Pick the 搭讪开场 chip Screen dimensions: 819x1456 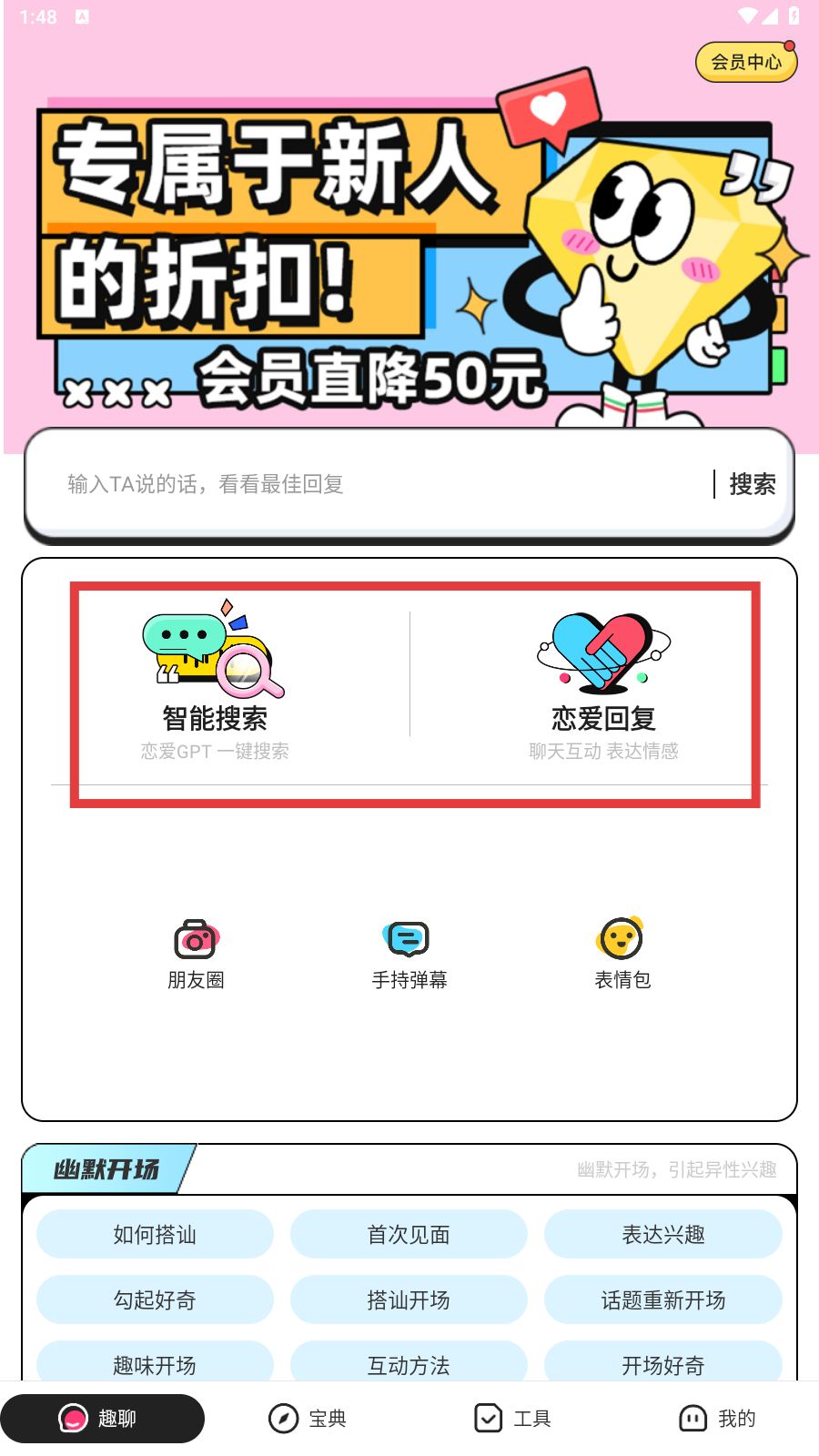click(x=409, y=1299)
